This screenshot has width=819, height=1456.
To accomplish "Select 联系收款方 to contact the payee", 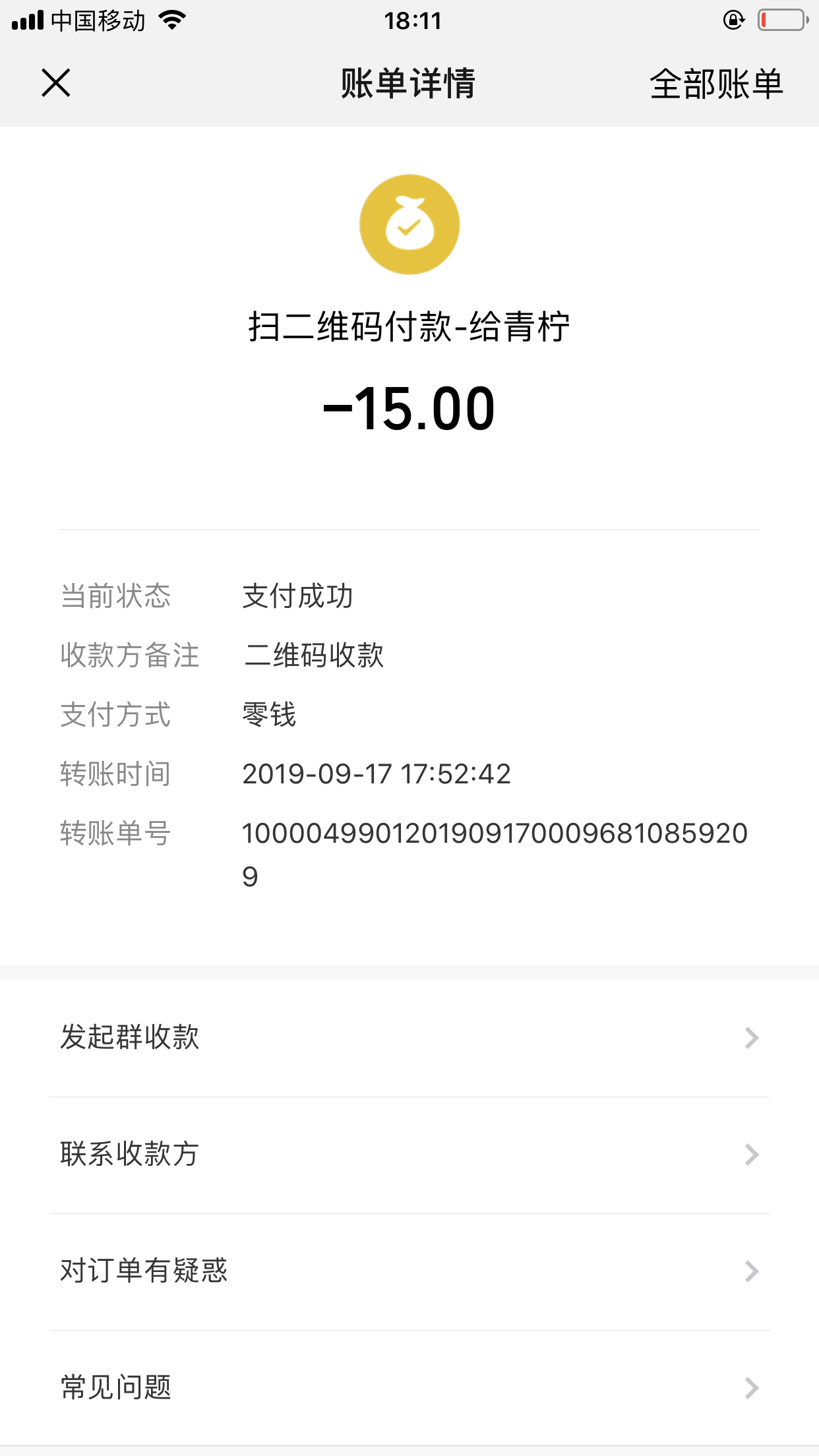I will (409, 1154).
